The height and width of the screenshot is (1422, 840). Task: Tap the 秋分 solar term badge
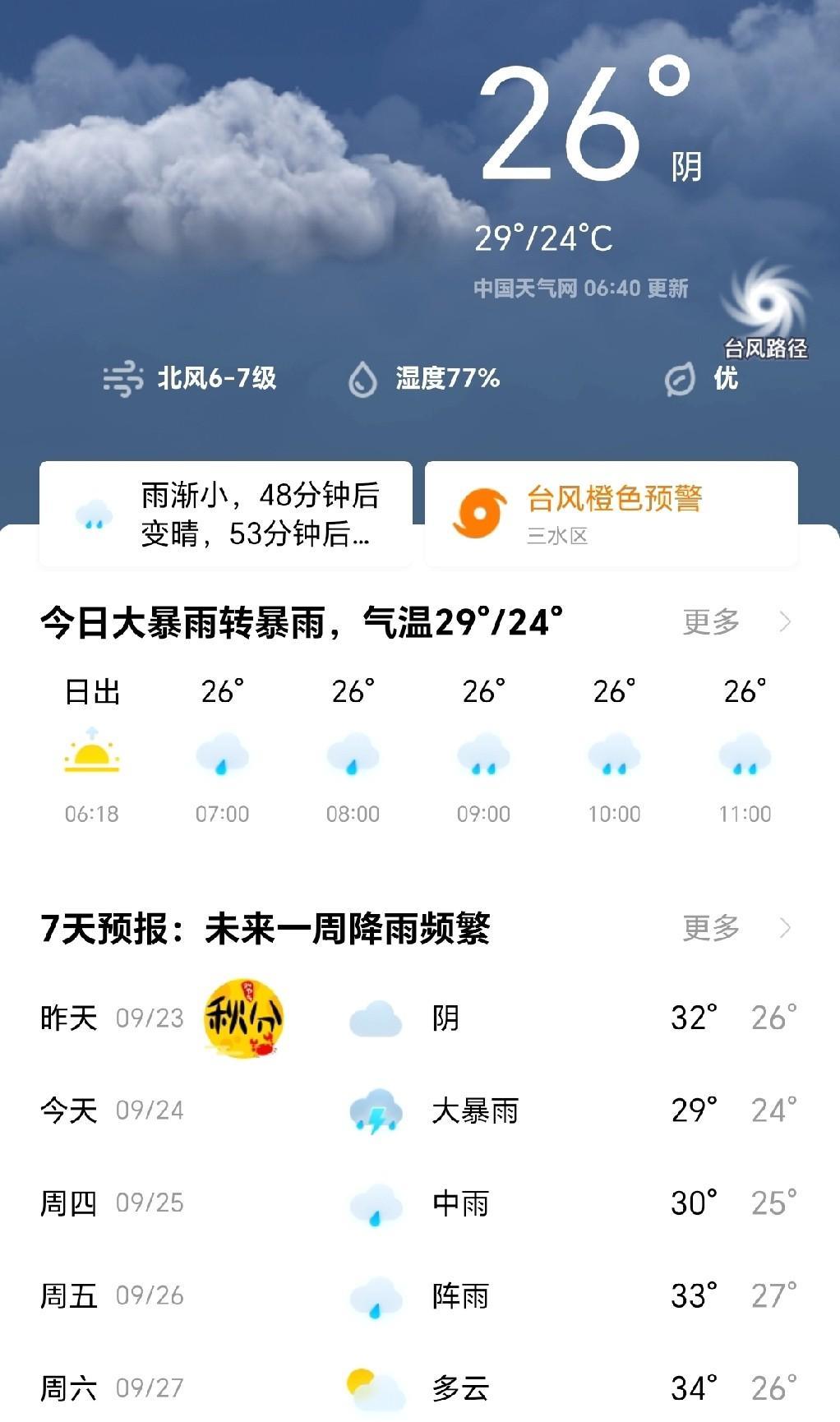click(x=243, y=1018)
